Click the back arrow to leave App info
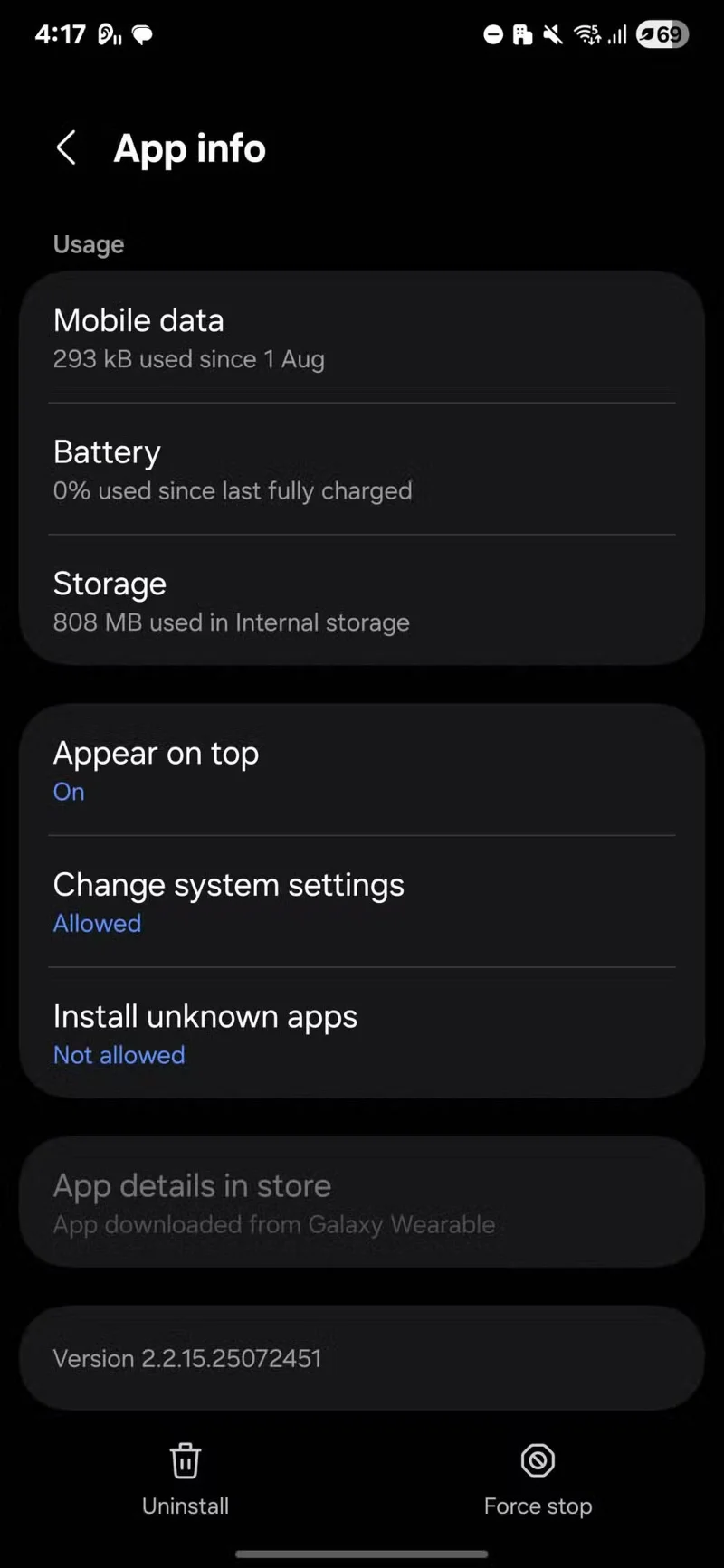The height and width of the screenshot is (1568, 724). [x=66, y=147]
